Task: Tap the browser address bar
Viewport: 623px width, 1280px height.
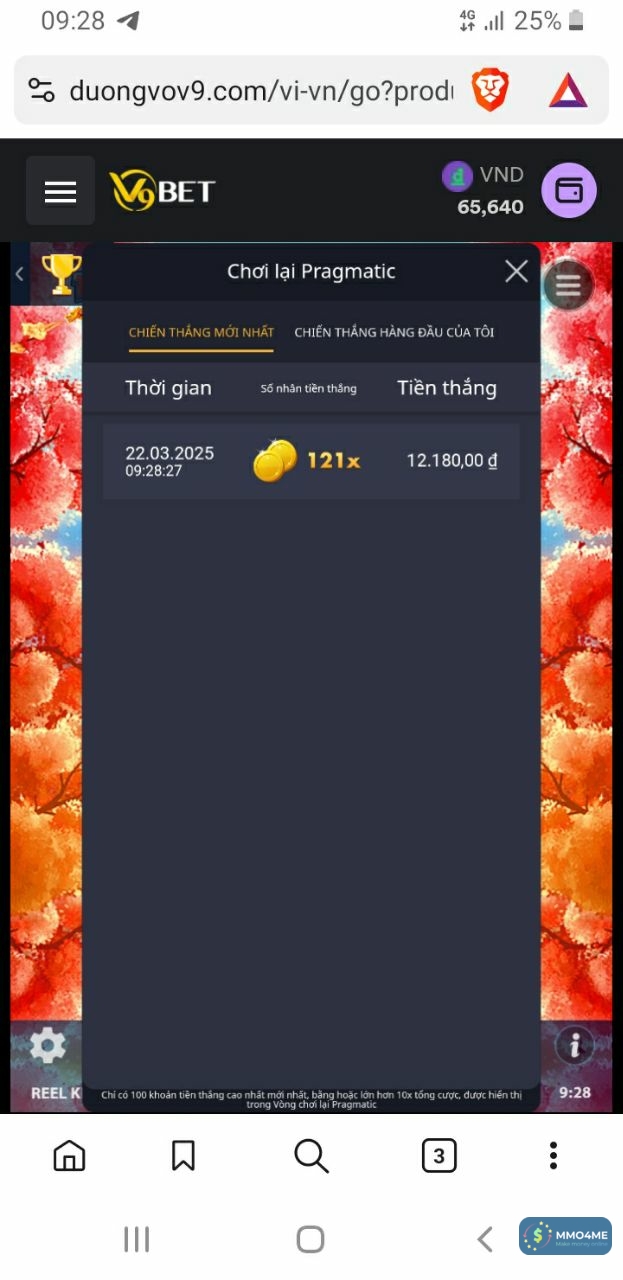Action: click(260, 92)
